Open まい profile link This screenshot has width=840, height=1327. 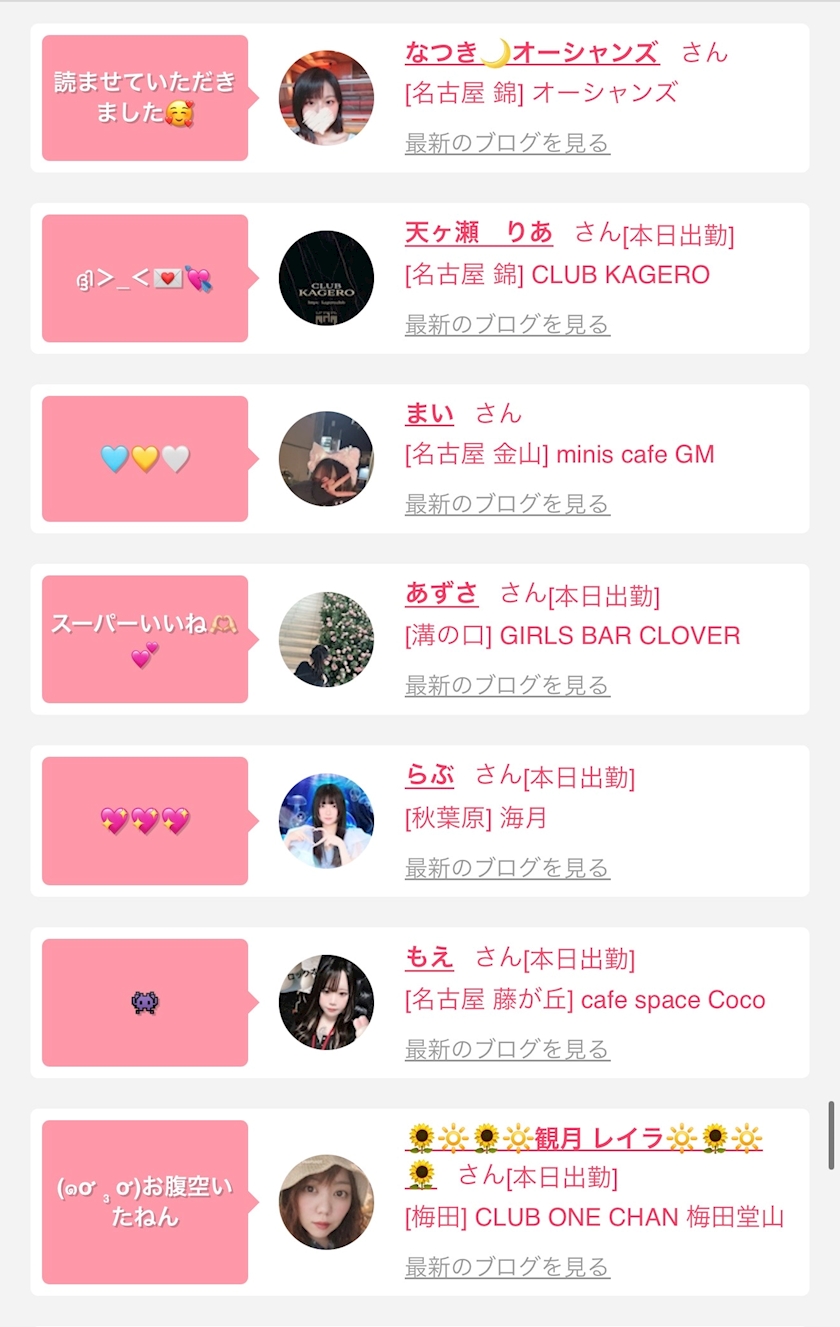pos(430,413)
